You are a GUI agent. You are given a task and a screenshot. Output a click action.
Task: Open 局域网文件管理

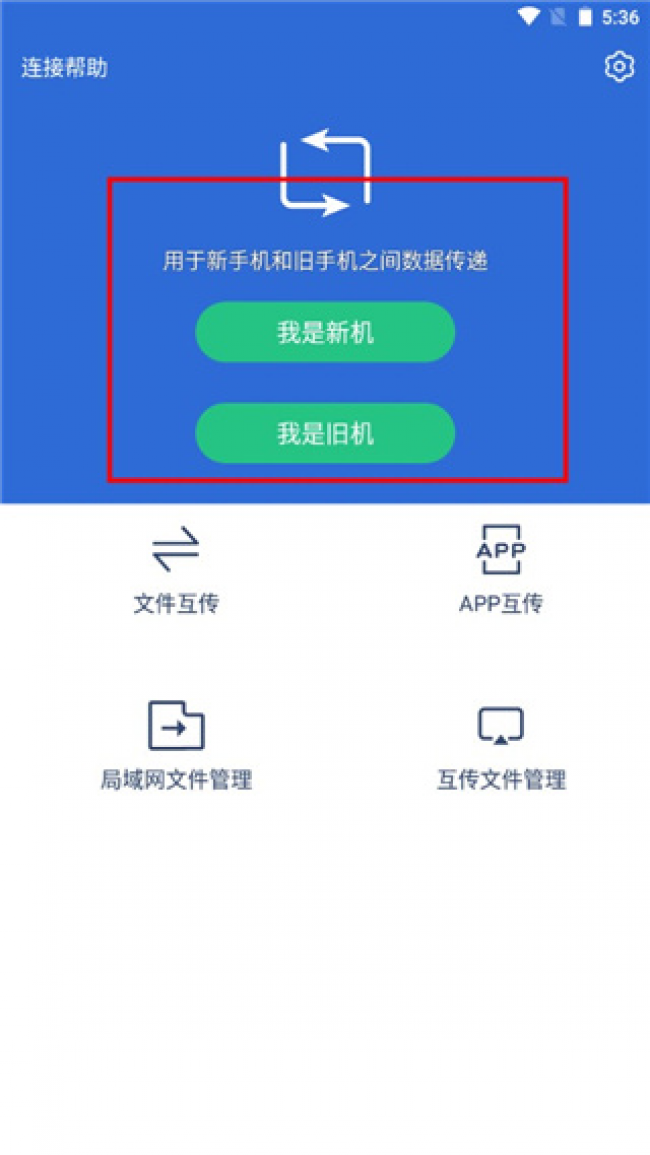tap(176, 745)
